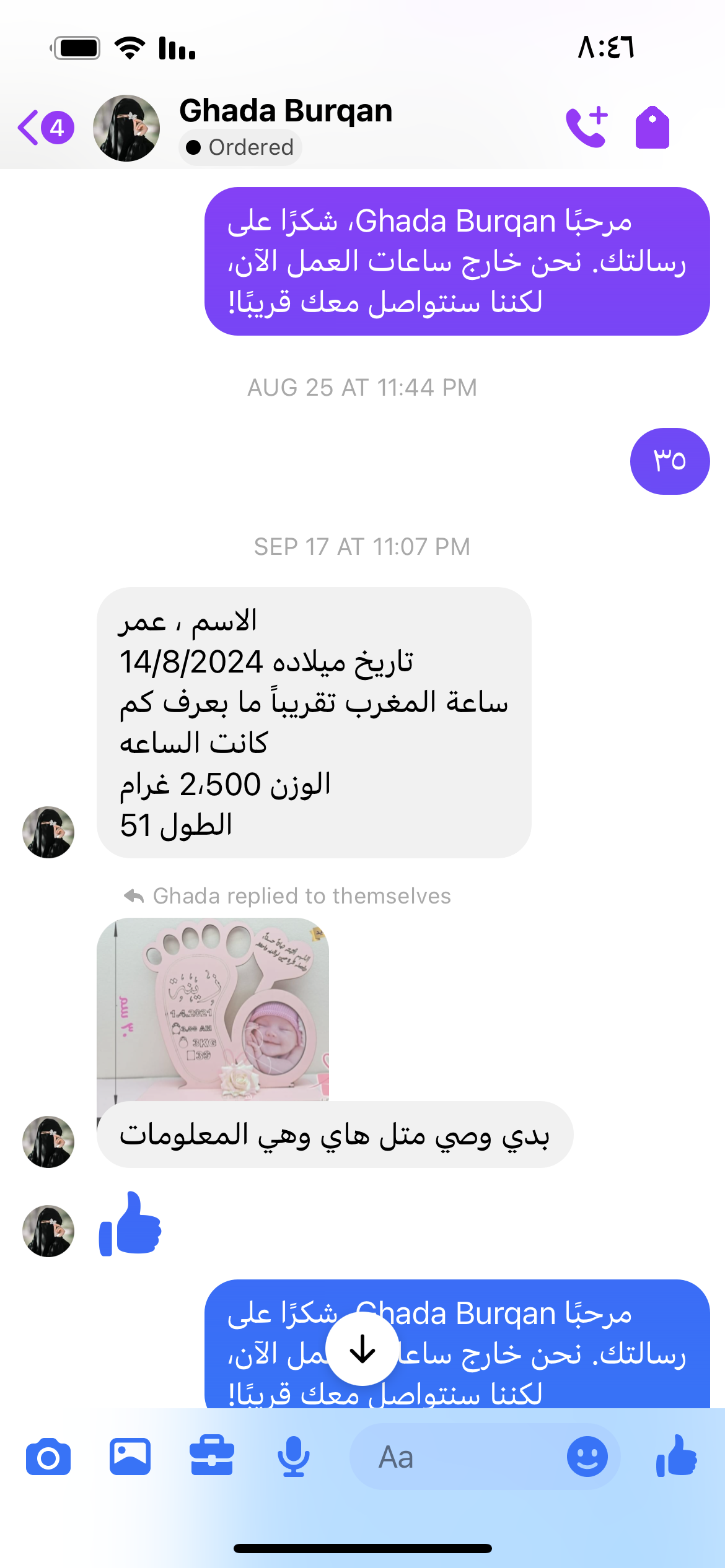Record a voice message
The height and width of the screenshot is (1568, 725).
click(293, 1457)
